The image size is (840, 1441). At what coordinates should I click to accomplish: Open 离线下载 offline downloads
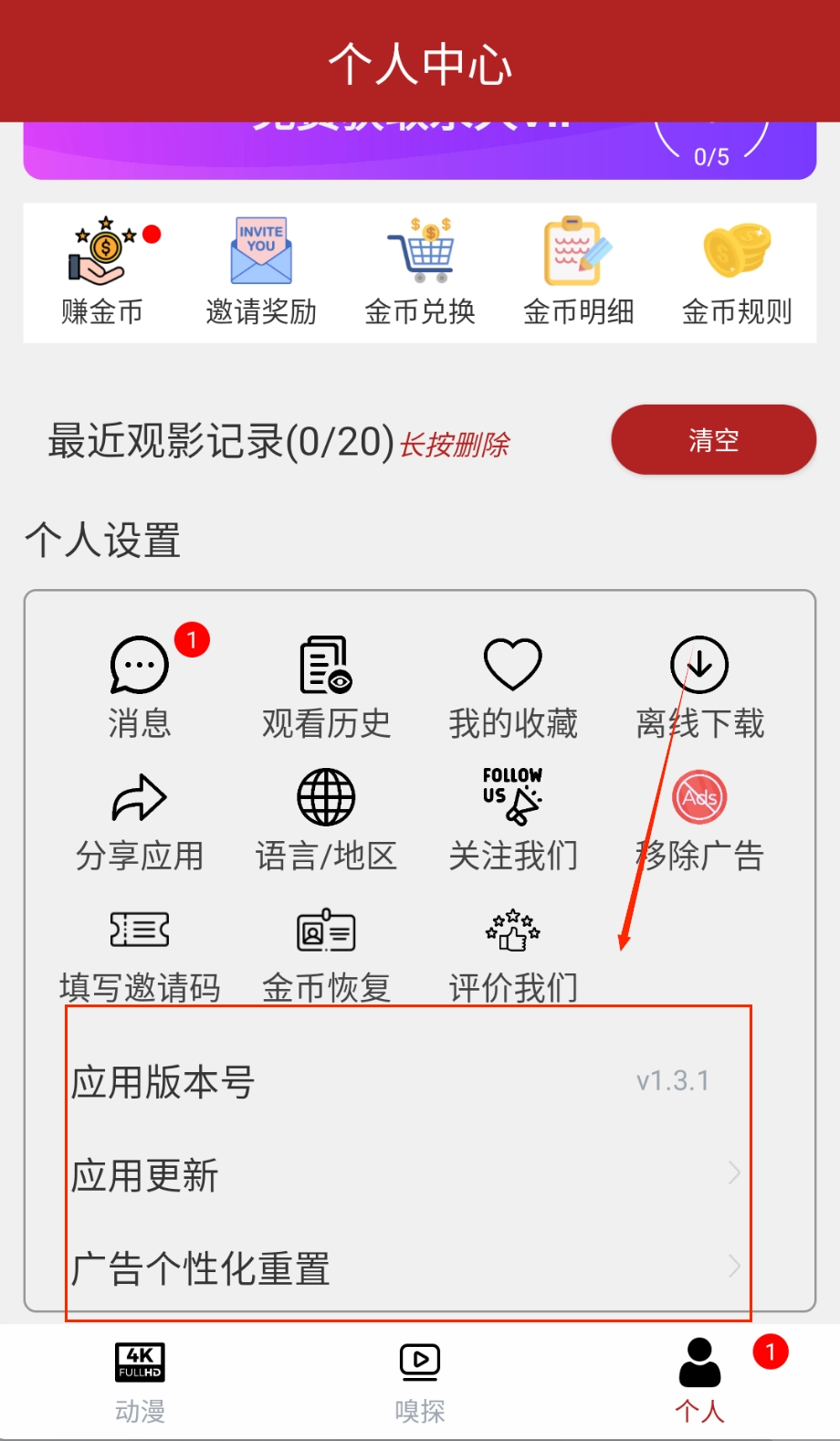point(699,687)
